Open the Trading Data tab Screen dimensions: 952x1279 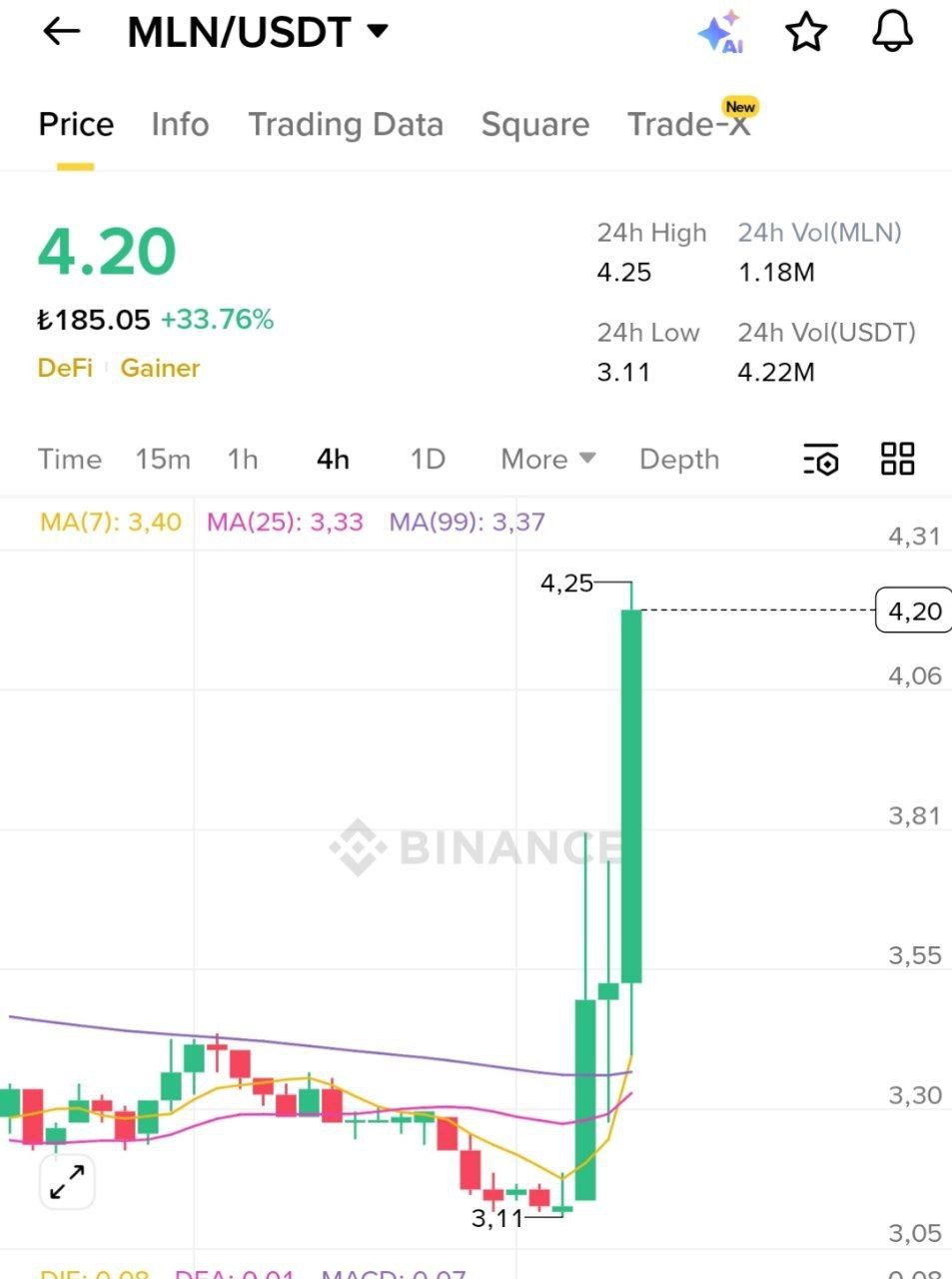[x=345, y=125]
